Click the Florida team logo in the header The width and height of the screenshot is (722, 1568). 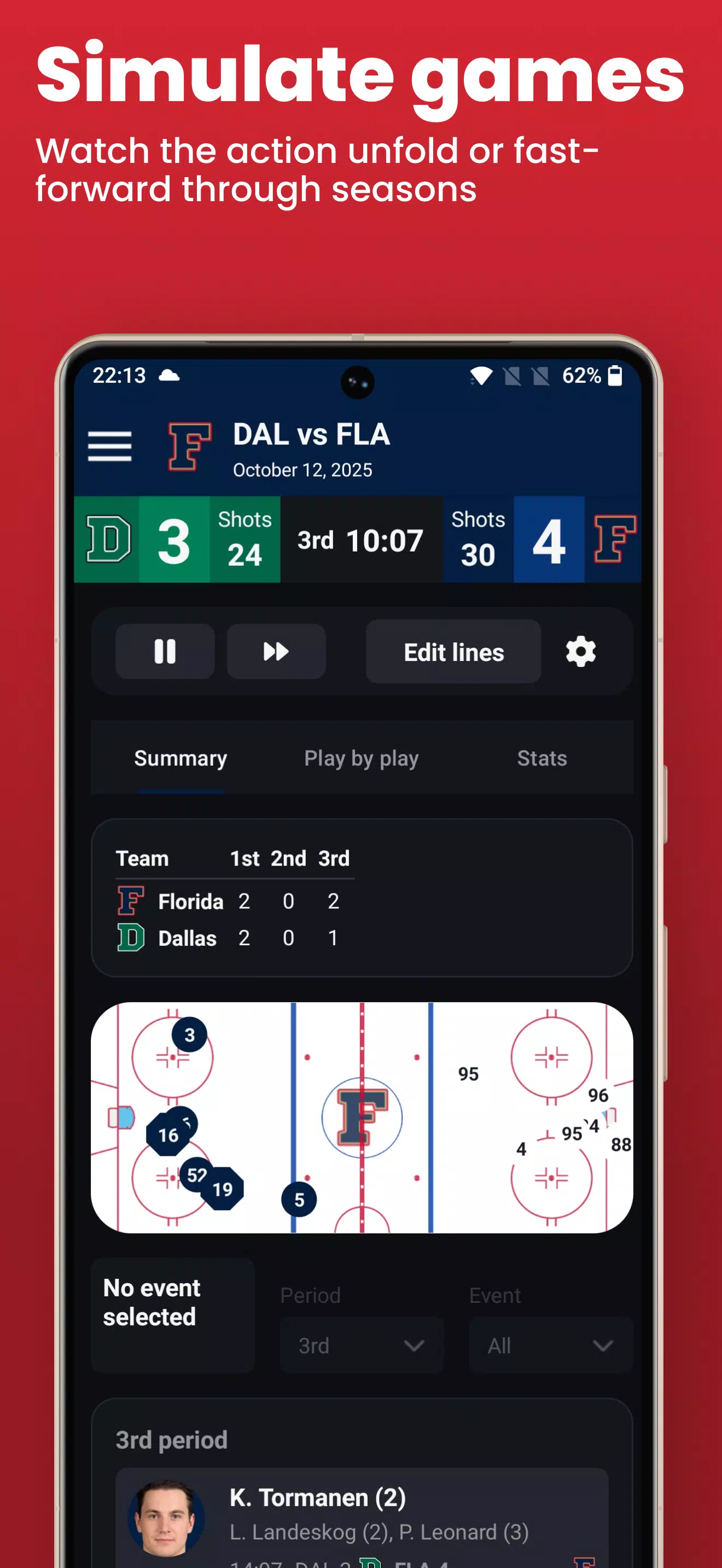coord(189,446)
